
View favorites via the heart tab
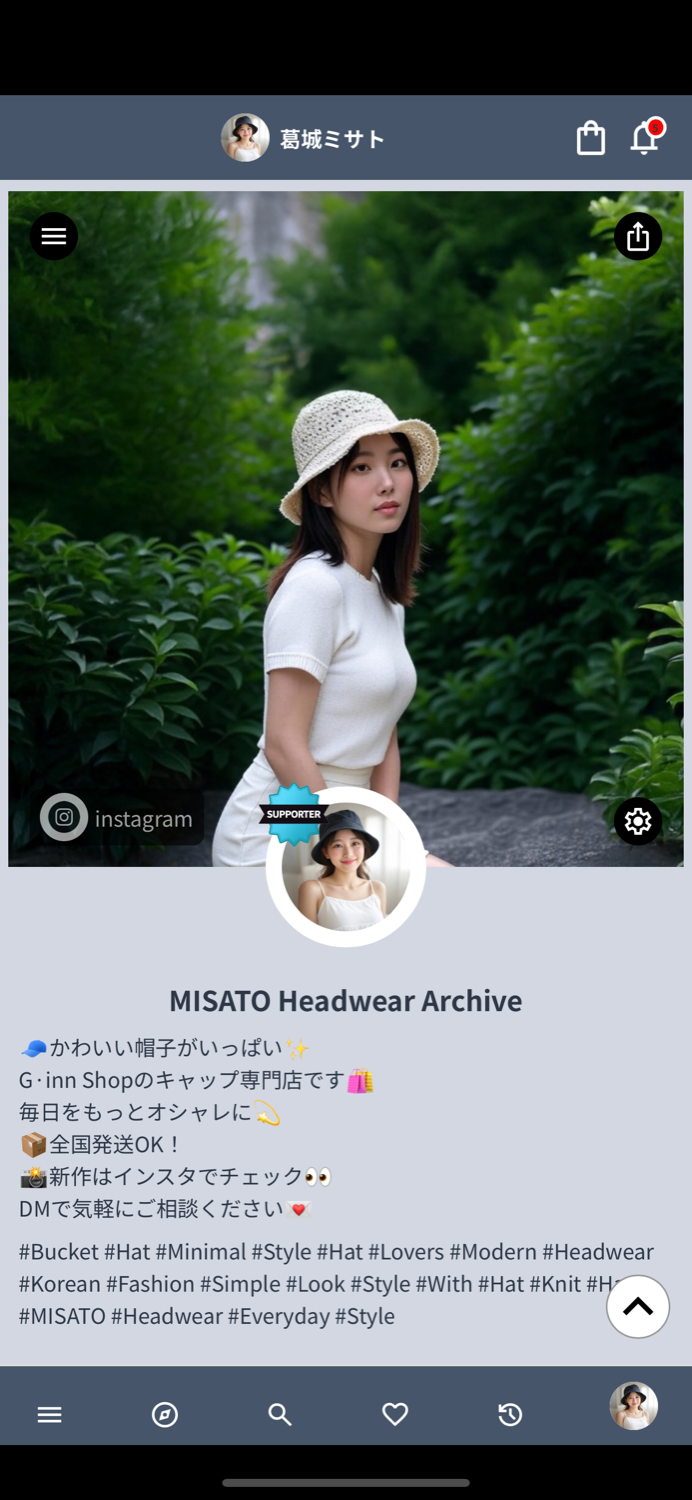(x=395, y=1414)
